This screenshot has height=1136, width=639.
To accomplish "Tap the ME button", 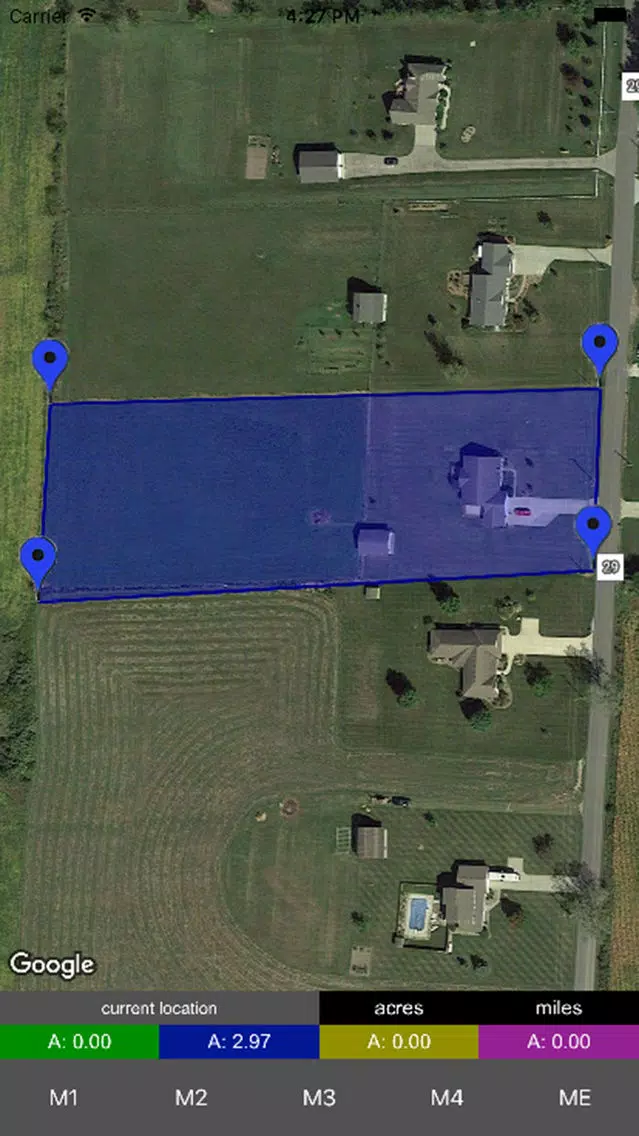I will [575, 1098].
